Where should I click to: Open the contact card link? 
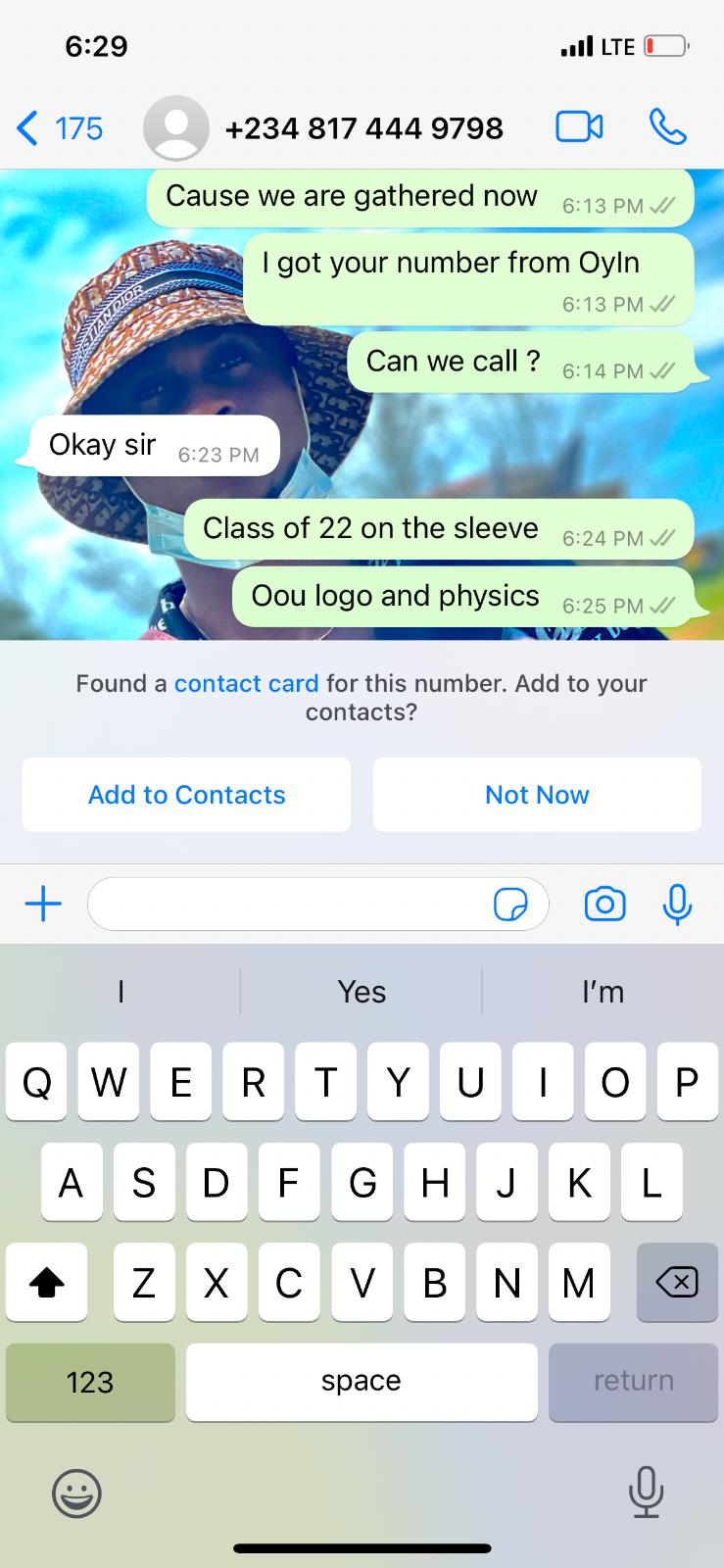[x=246, y=683]
